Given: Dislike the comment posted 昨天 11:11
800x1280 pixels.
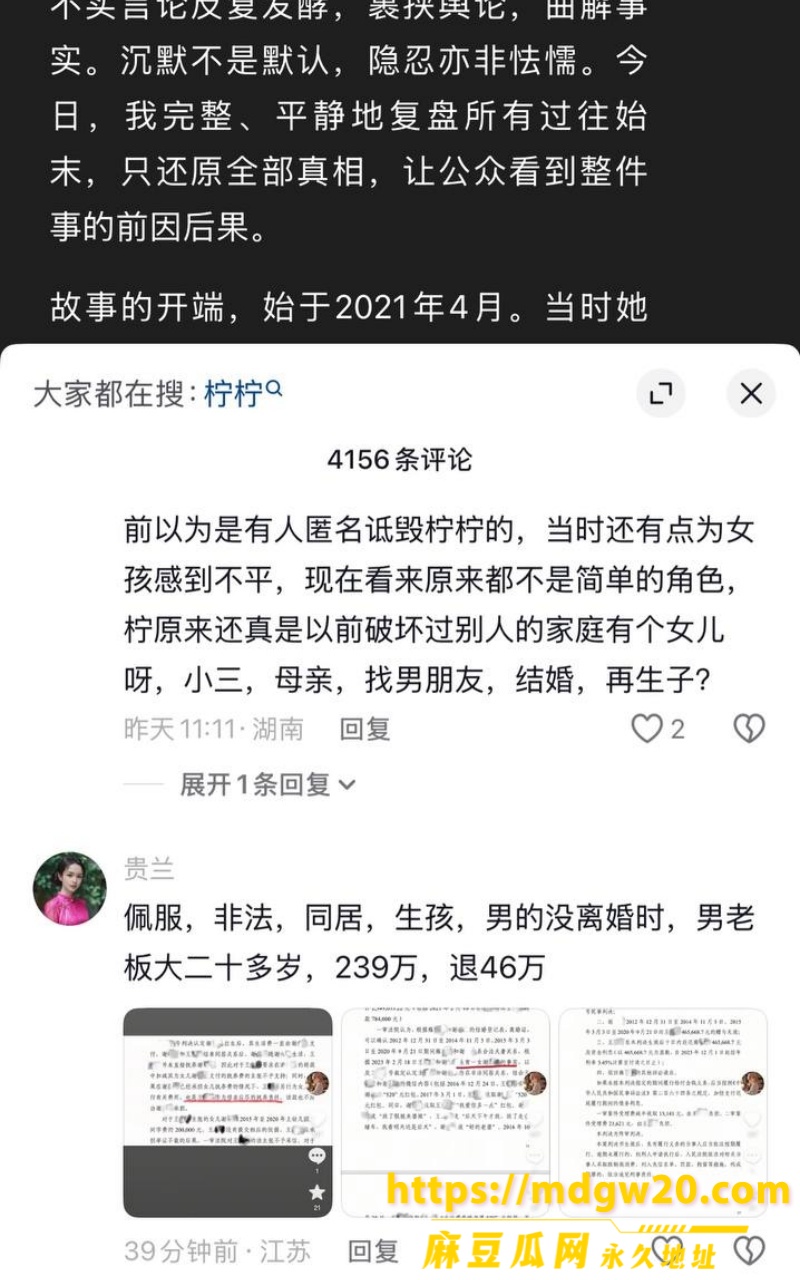Looking at the screenshot, I should pyautogui.click(x=749, y=729).
